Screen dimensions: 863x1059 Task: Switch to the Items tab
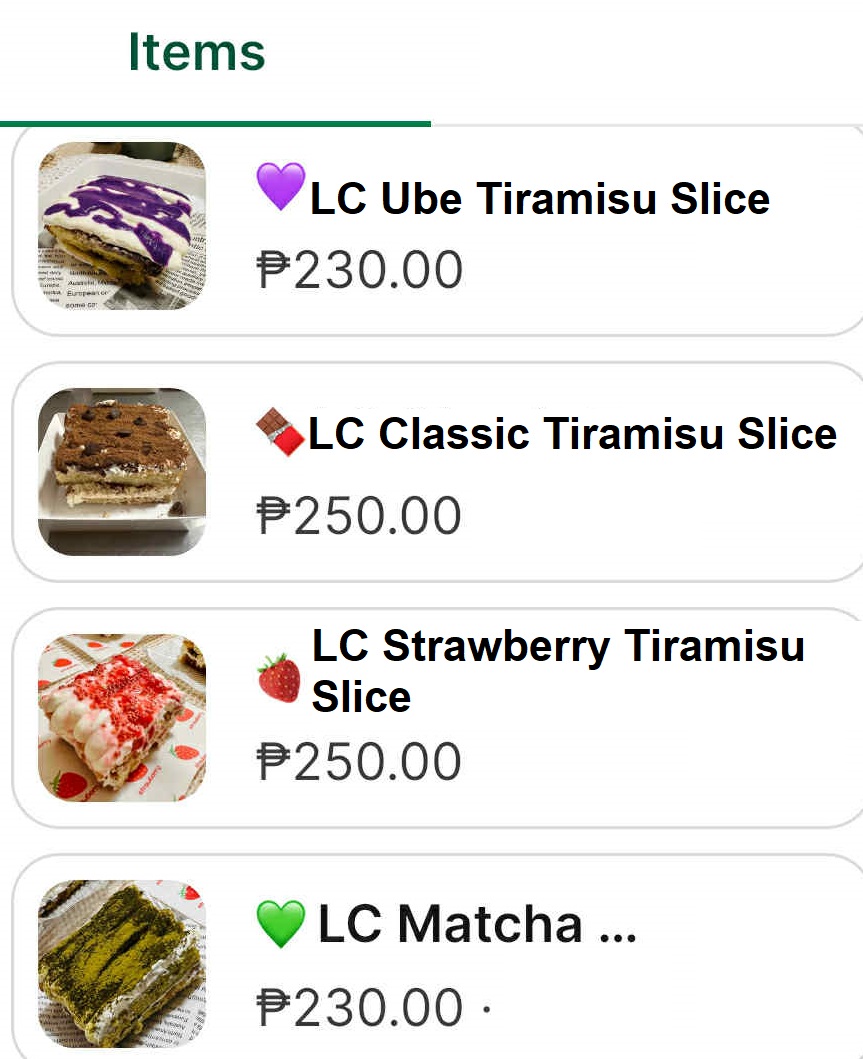(197, 54)
